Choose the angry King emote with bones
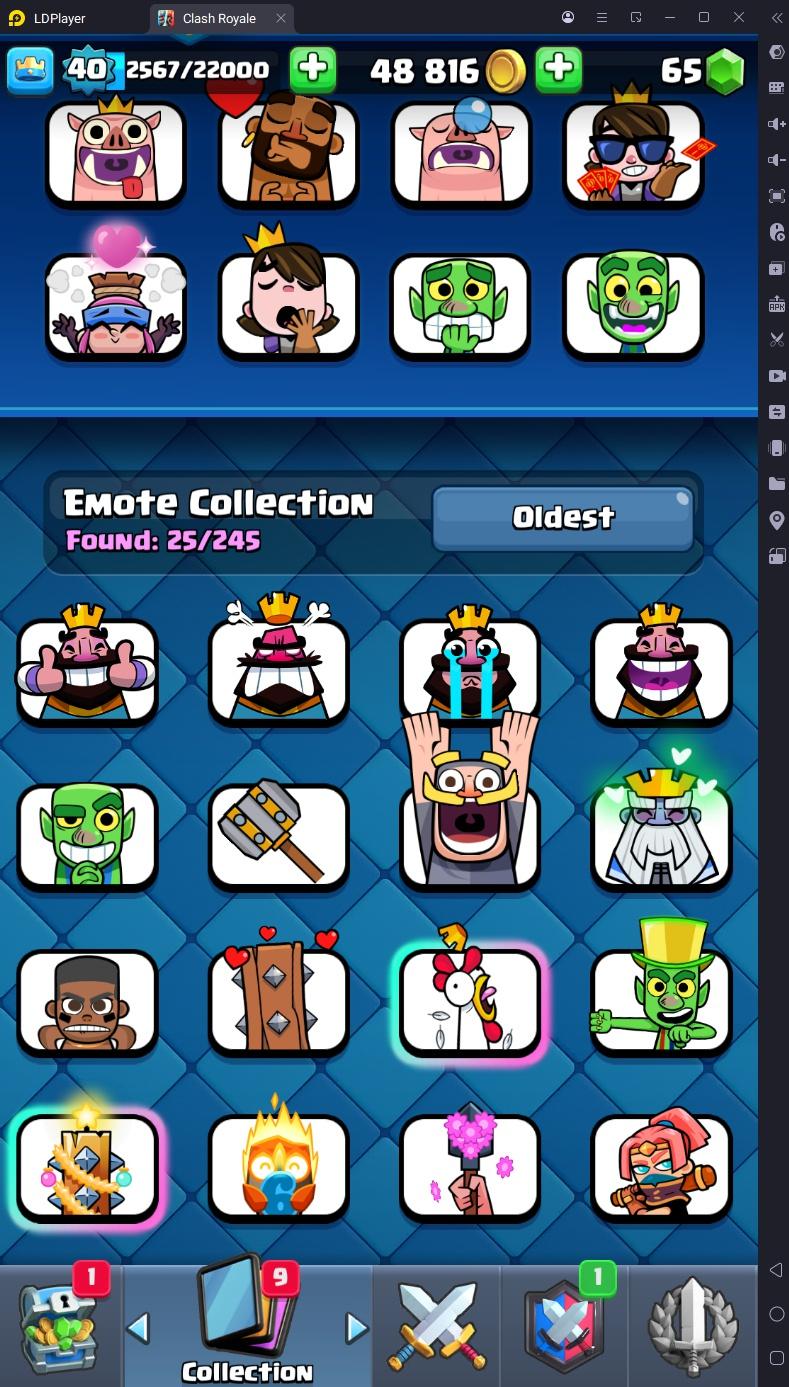The height and width of the screenshot is (1387, 789). (278, 669)
